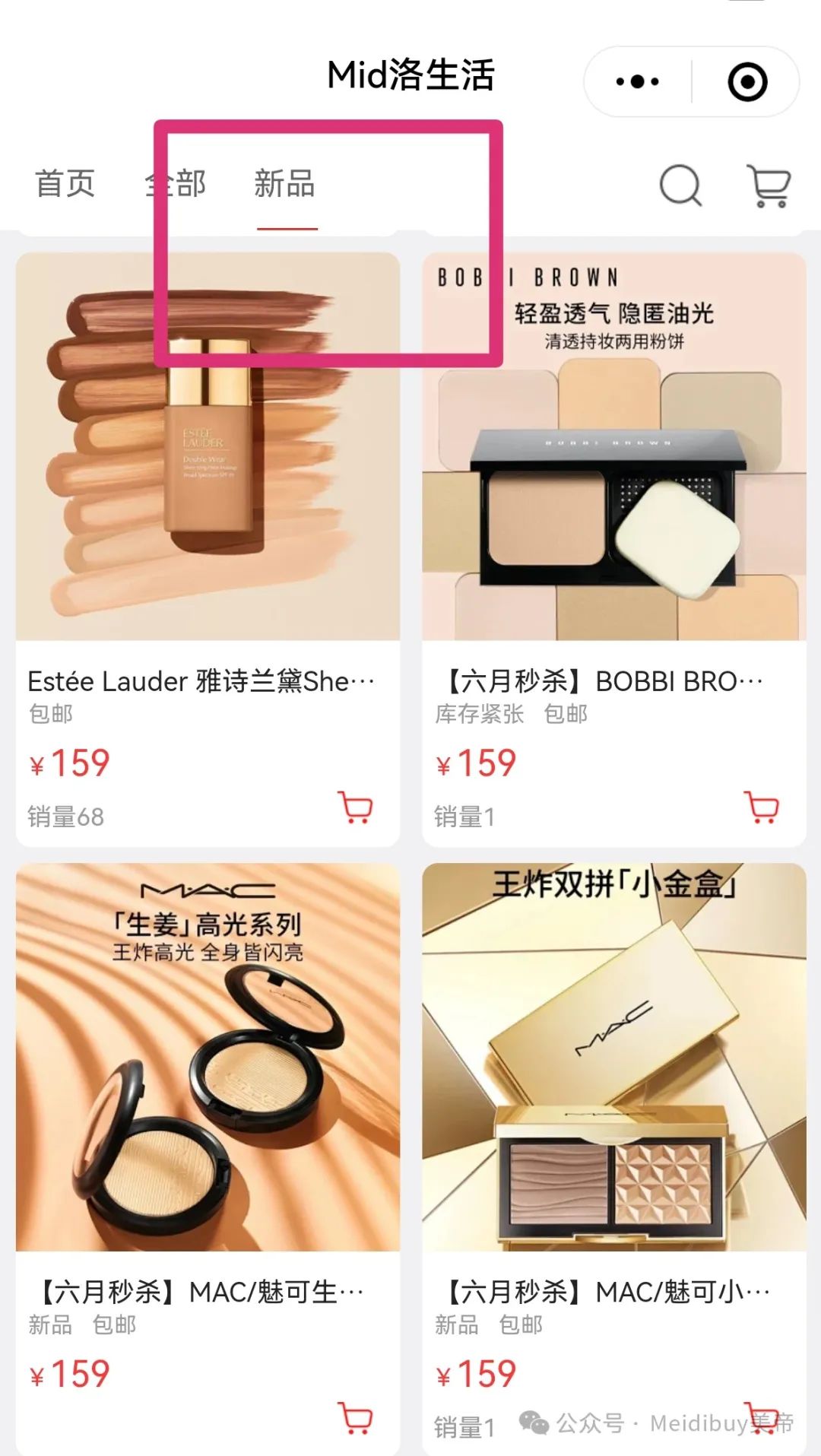Image resolution: width=821 pixels, height=1456 pixels.
Task: Open the mini program overflow menu
Action: click(x=637, y=81)
